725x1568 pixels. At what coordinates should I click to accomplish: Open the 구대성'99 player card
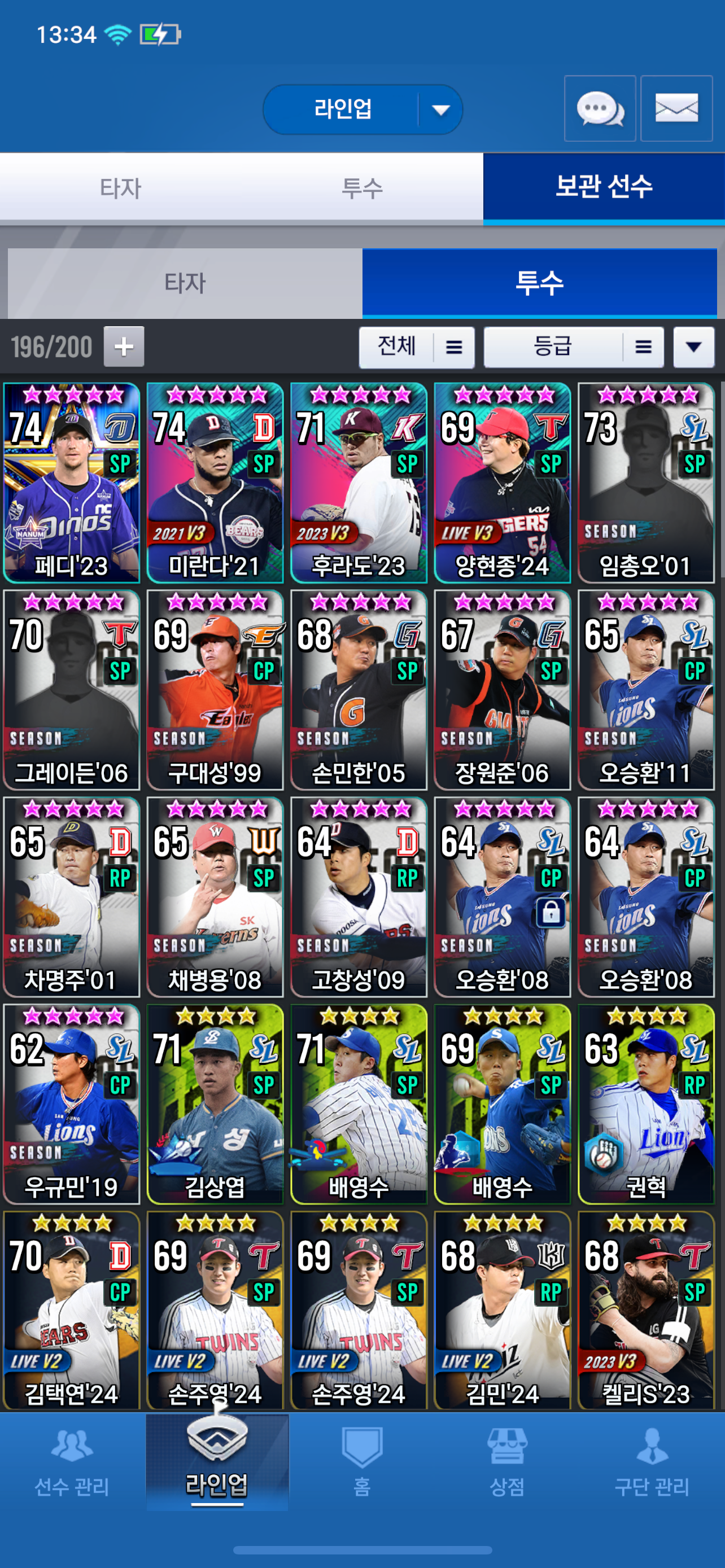click(215, 690)
